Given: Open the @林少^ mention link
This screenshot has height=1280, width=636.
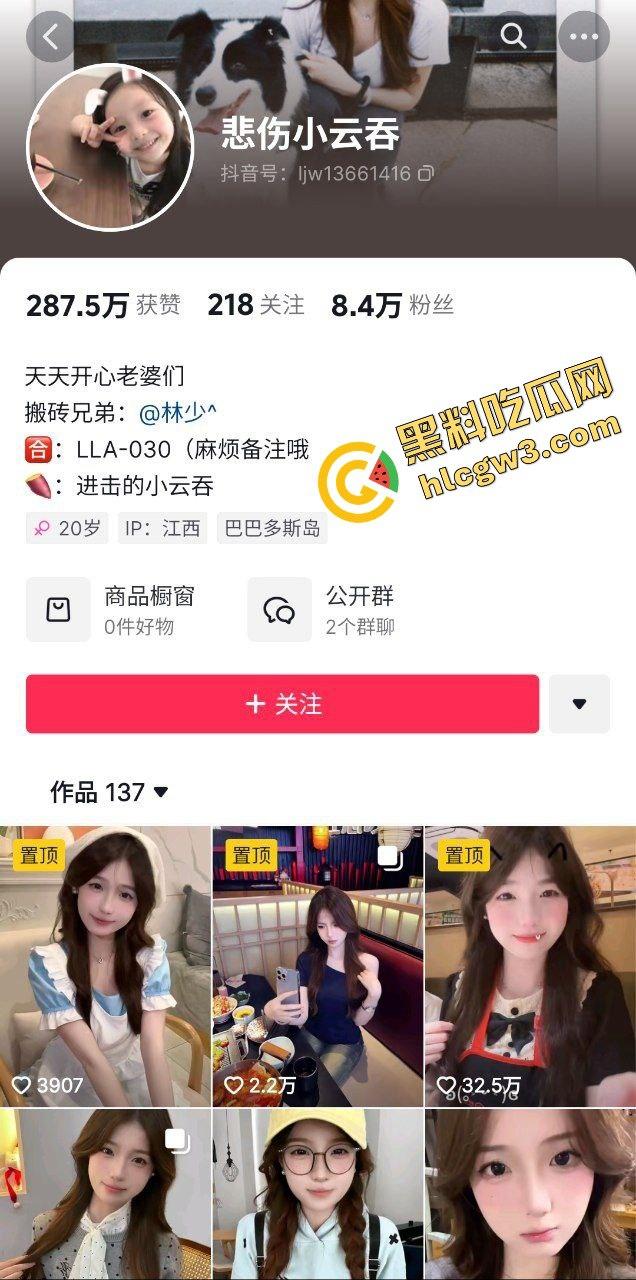Looking at the screenshot, I should (x=178, y=413).
